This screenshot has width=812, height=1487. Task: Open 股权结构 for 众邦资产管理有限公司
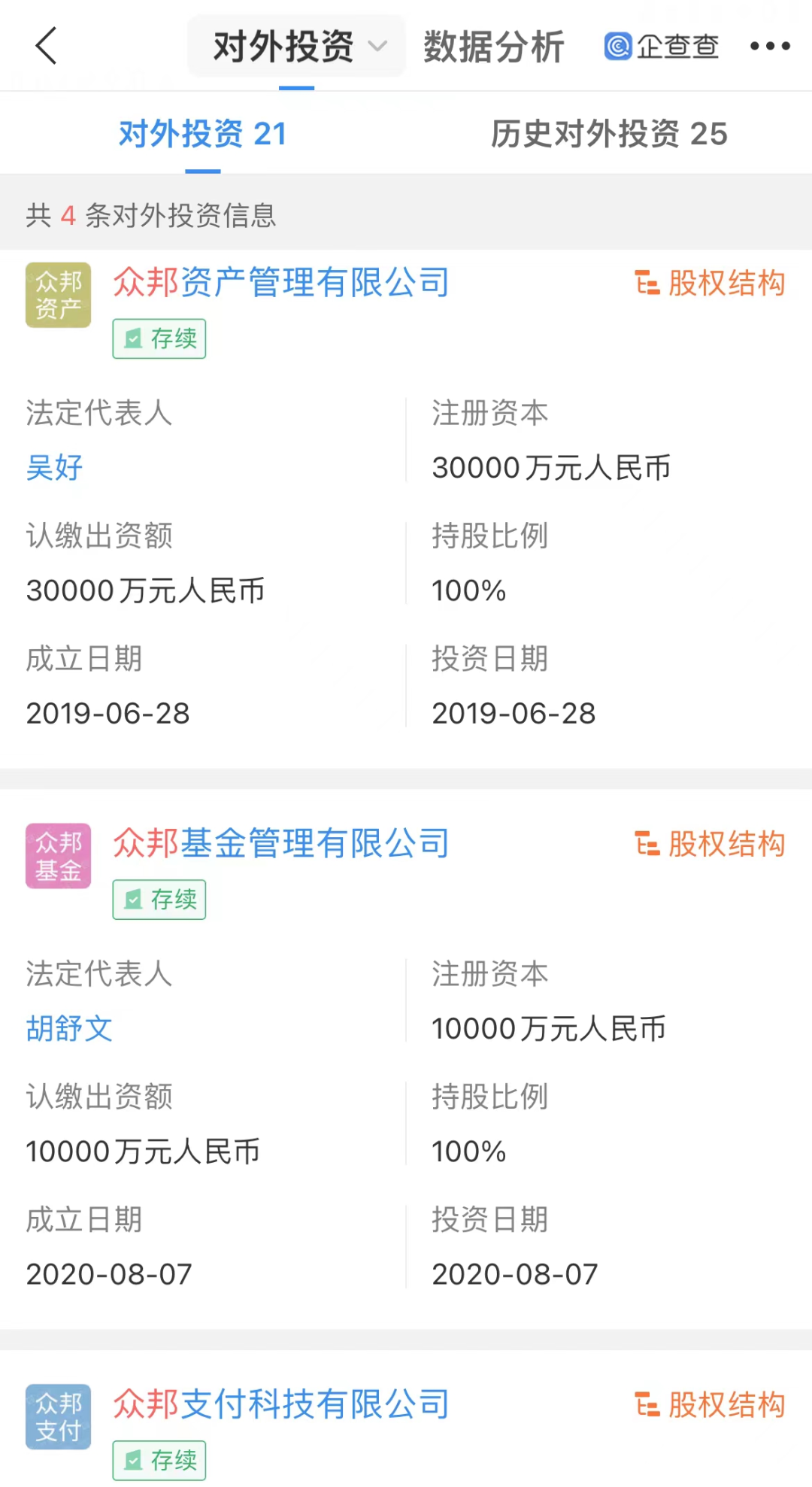(x=709, y=284)
